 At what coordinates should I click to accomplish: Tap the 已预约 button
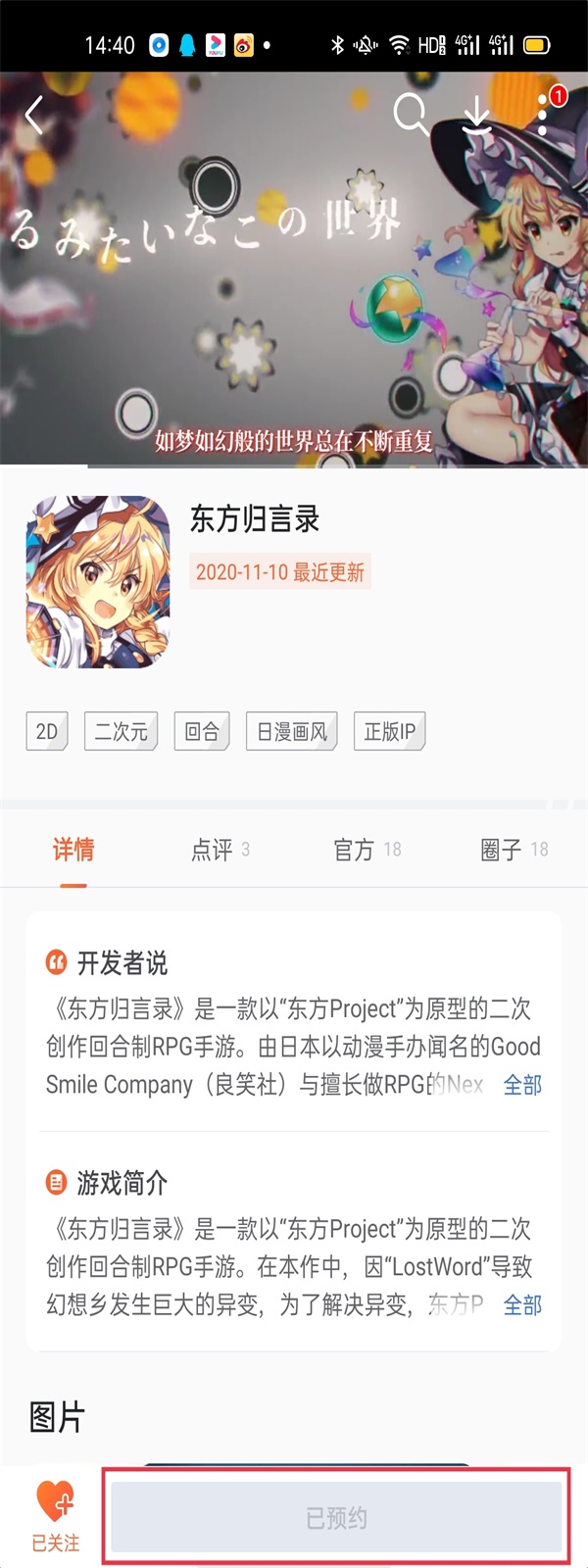336,1517
